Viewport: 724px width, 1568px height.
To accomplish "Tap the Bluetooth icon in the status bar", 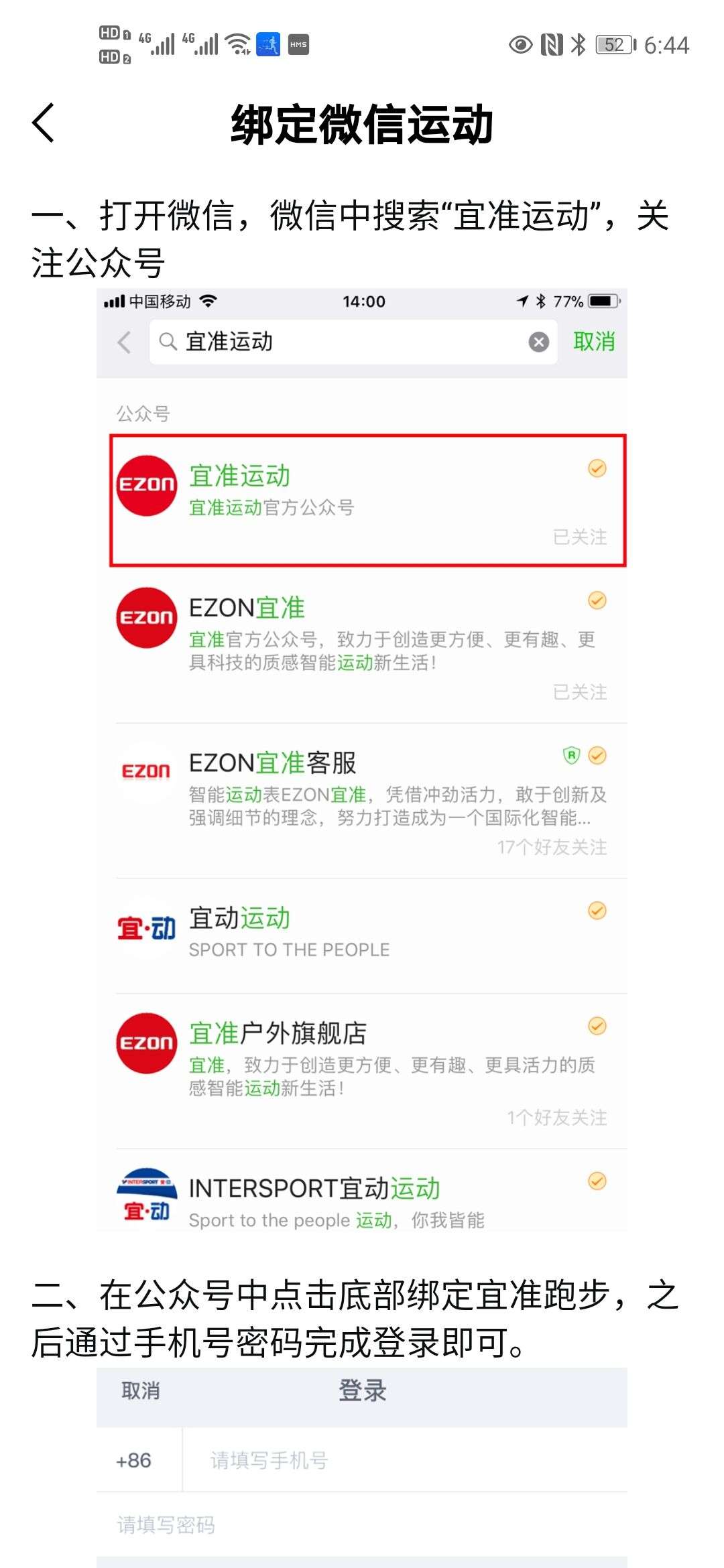I will coord(578,42).
